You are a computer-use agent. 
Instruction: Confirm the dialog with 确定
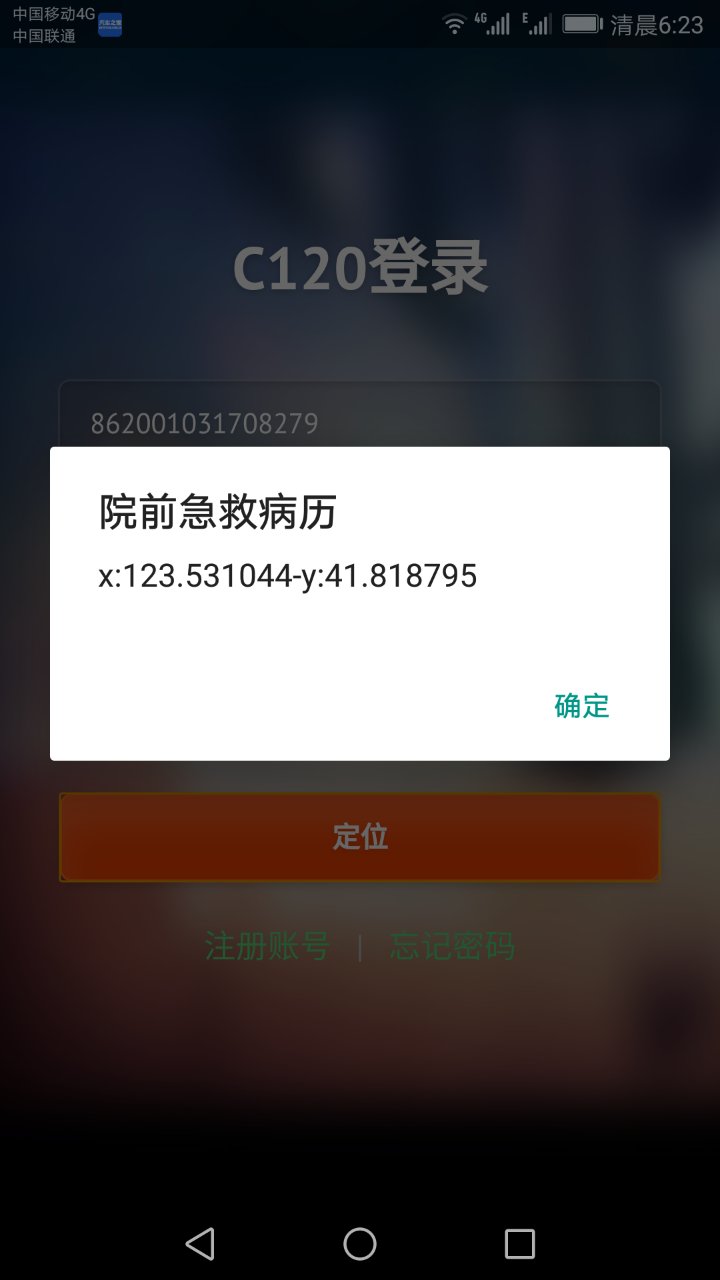(x=582, y=706)
